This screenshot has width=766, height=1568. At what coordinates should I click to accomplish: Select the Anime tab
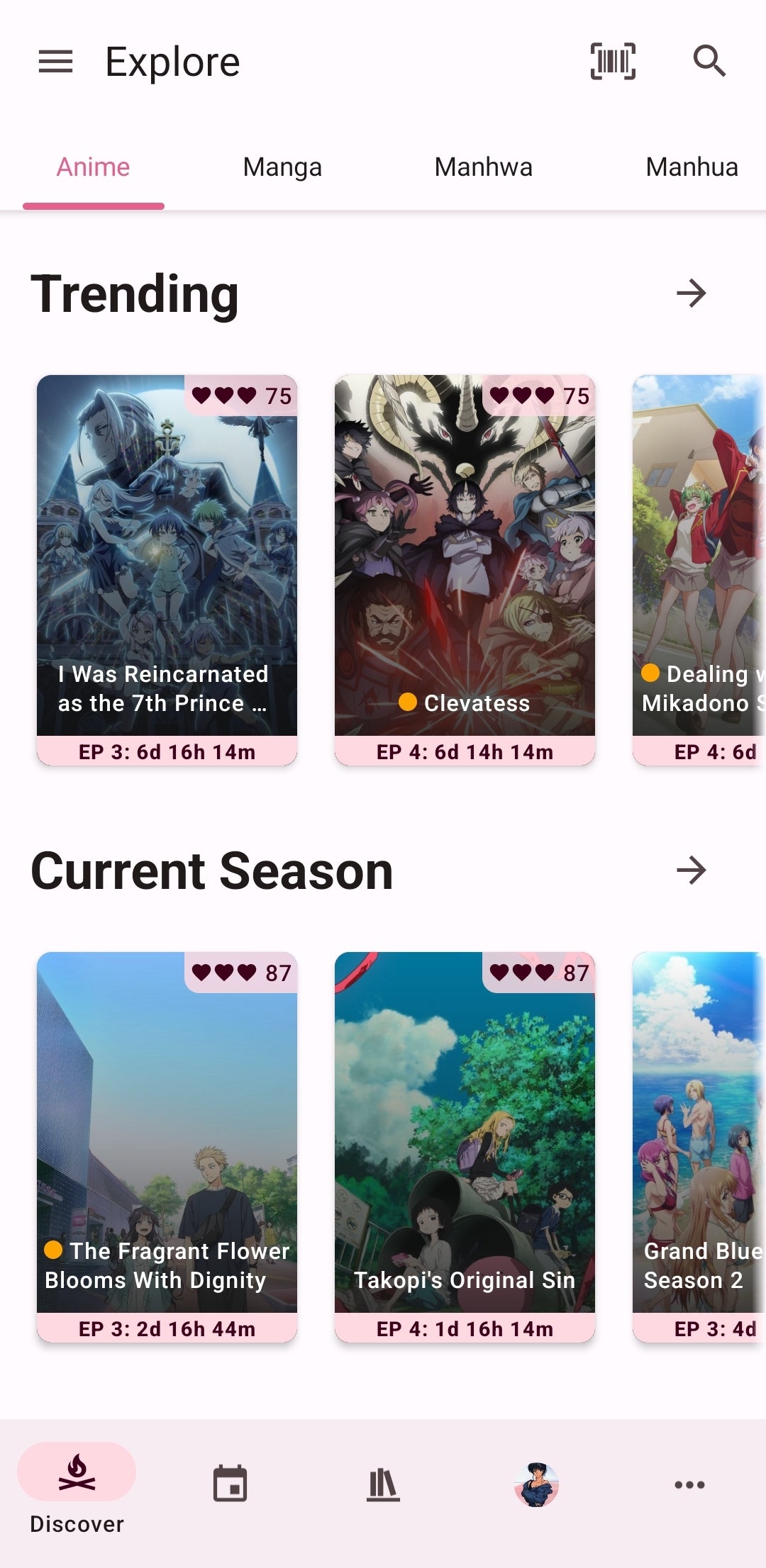(x=93, y=167)
